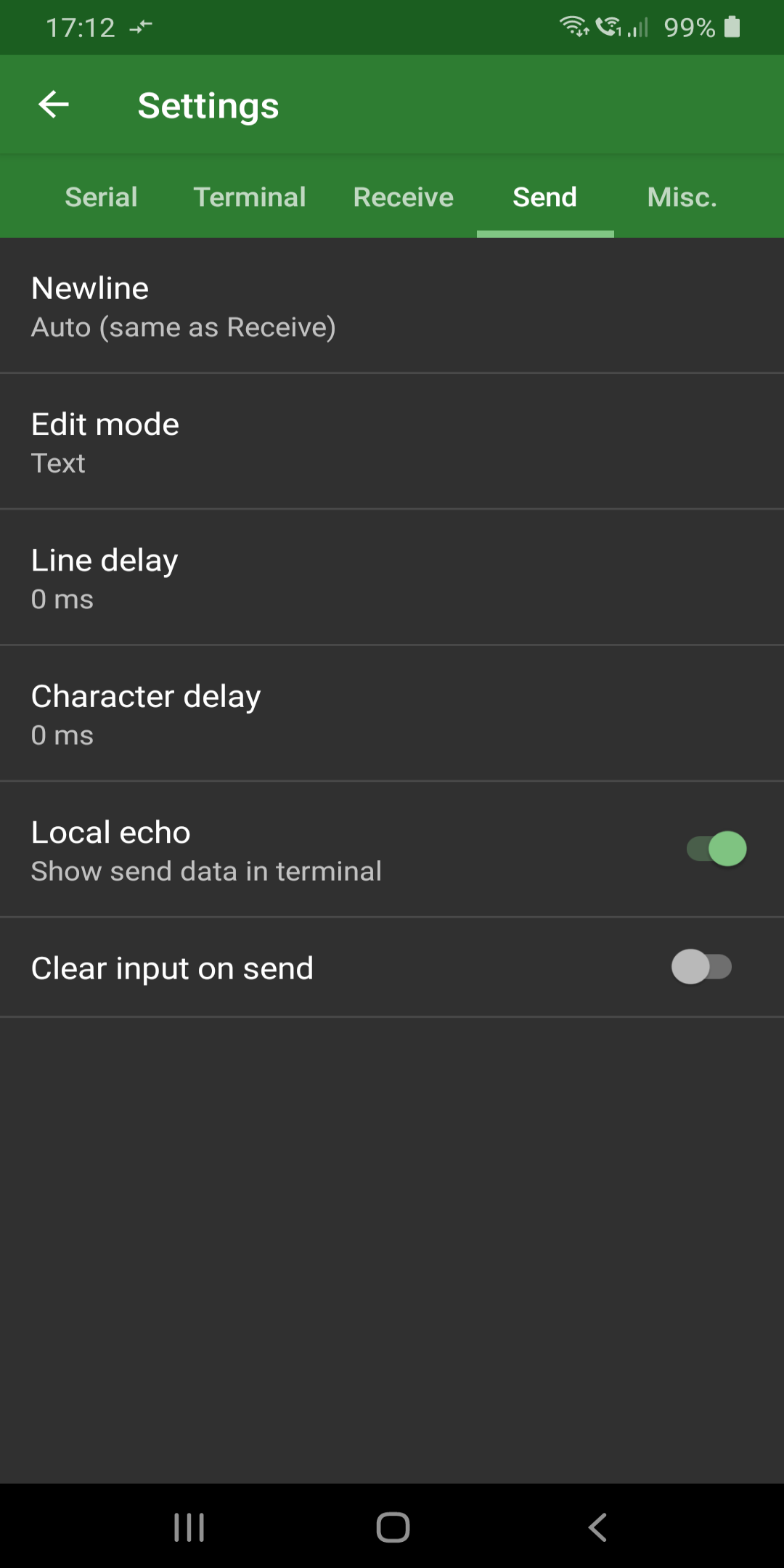784x1568 pixels.
Task: Open the Misc. tab
Action: click(682, 197)
